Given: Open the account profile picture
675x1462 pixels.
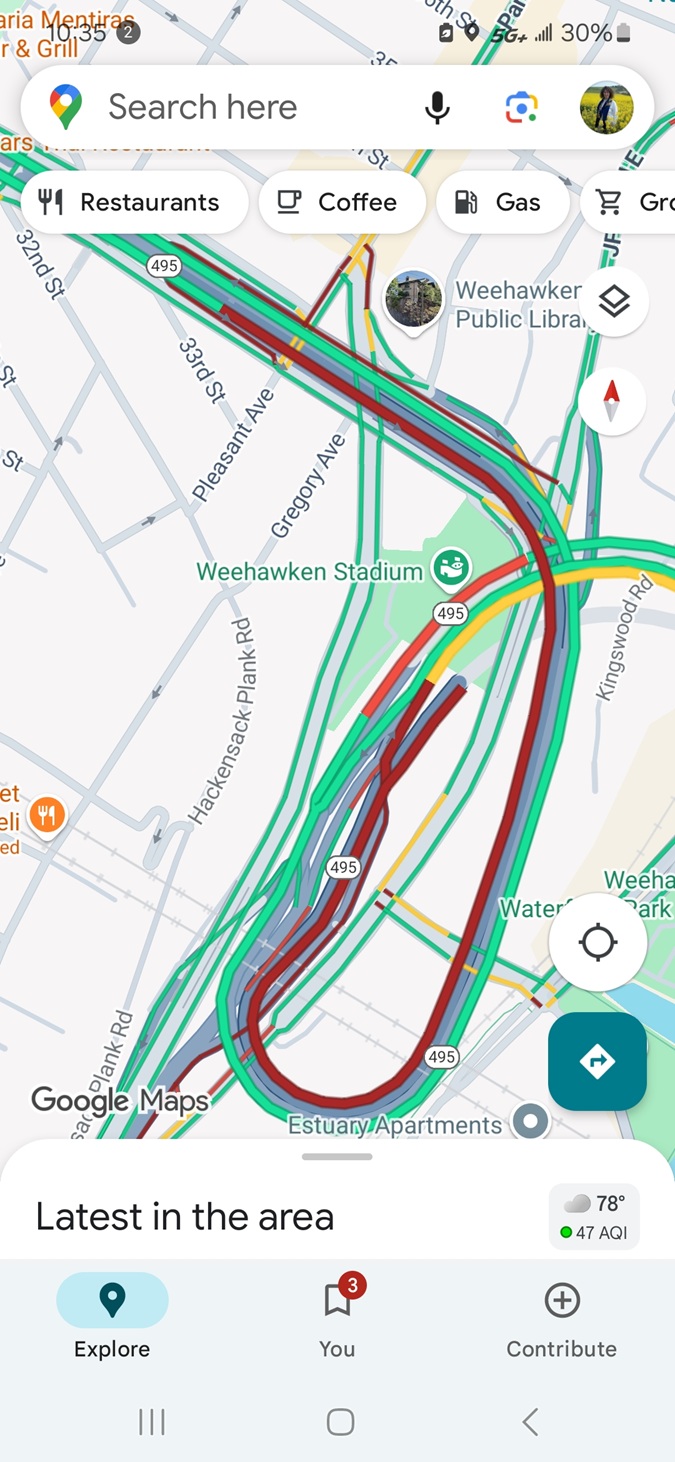Looking at the screenshot, I should pyautogui.click(x=606, y=107).
